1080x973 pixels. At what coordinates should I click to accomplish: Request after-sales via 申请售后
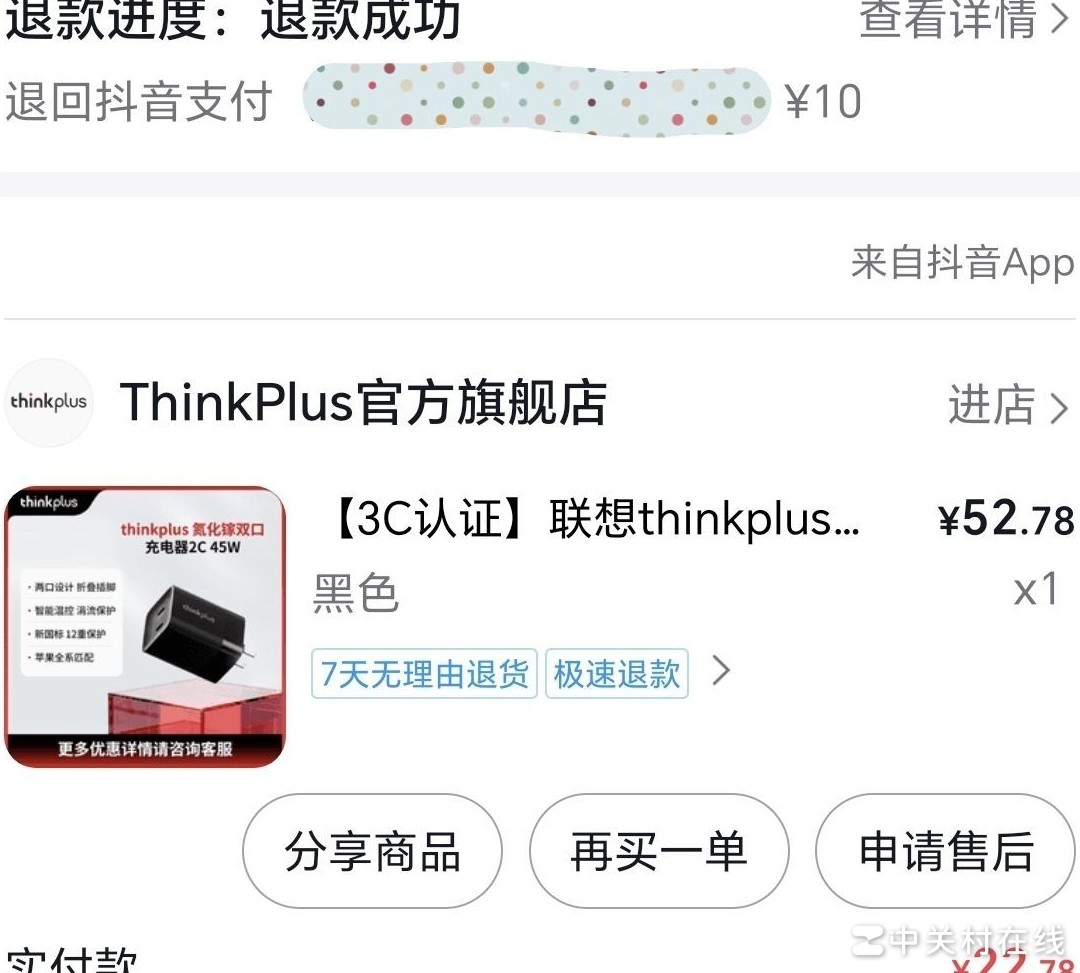[x=945, y=852]
